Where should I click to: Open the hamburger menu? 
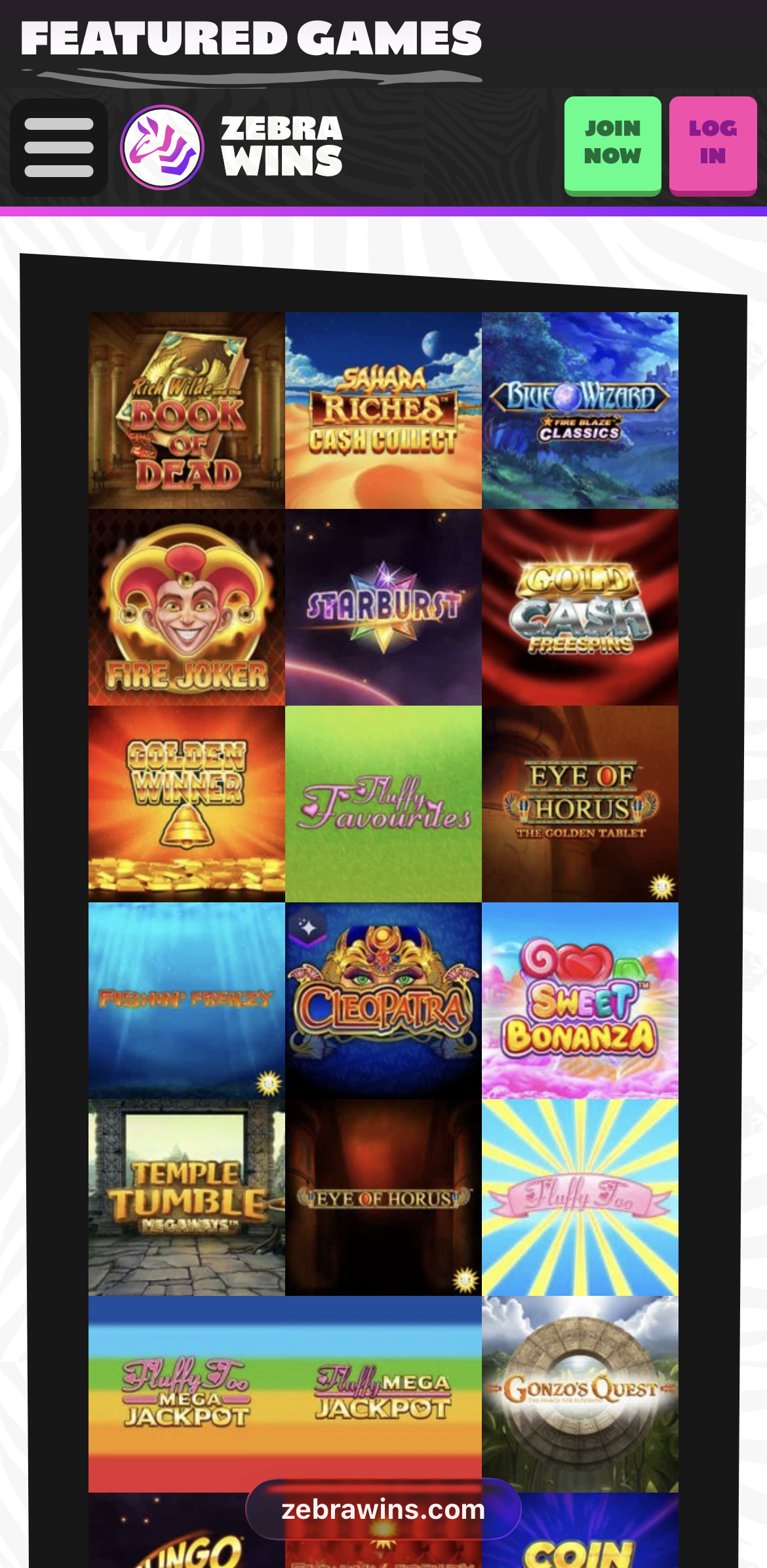coord(59,148)
